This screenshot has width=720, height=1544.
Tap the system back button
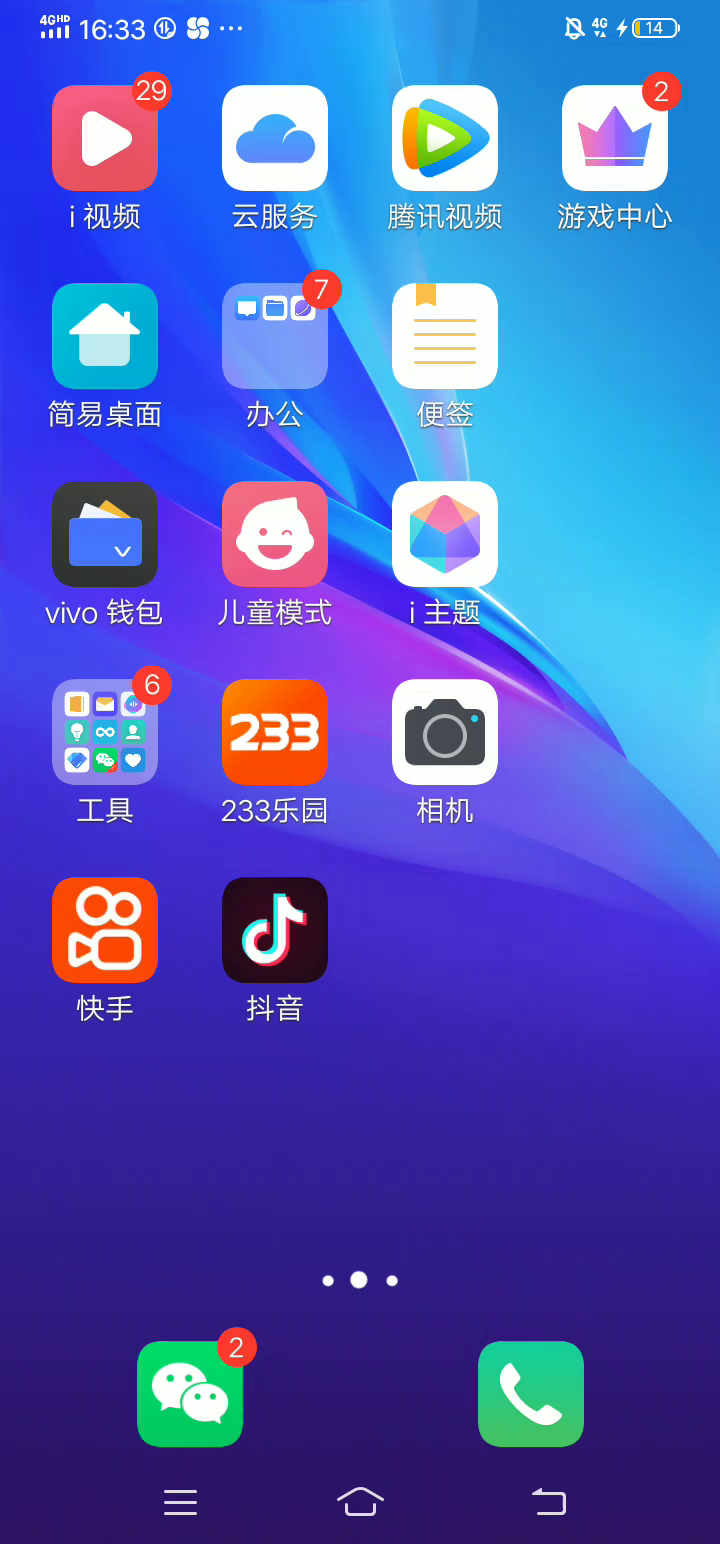(549, 1502)
